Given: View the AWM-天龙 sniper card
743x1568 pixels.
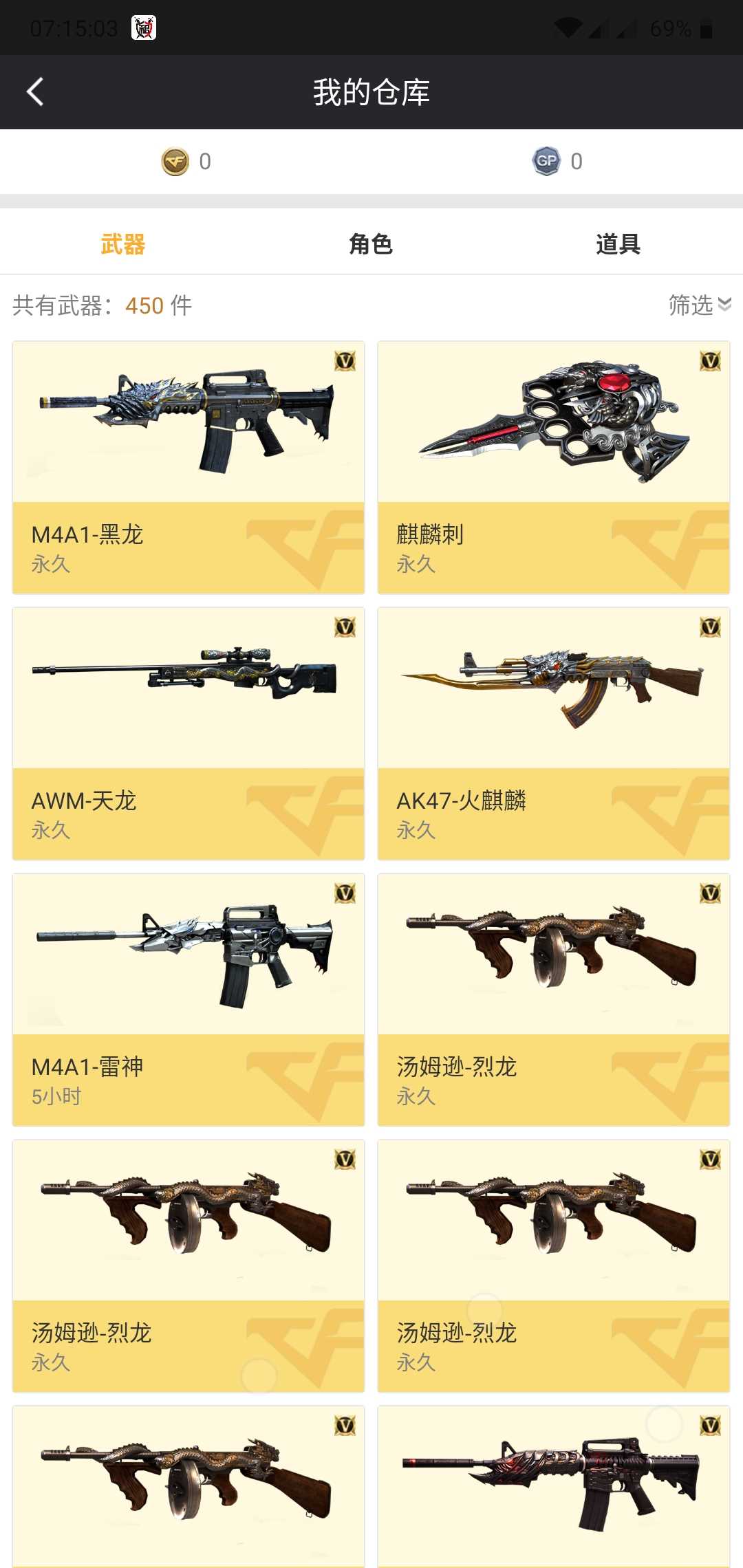Looking at the screenshot, I should pos(189,734).
